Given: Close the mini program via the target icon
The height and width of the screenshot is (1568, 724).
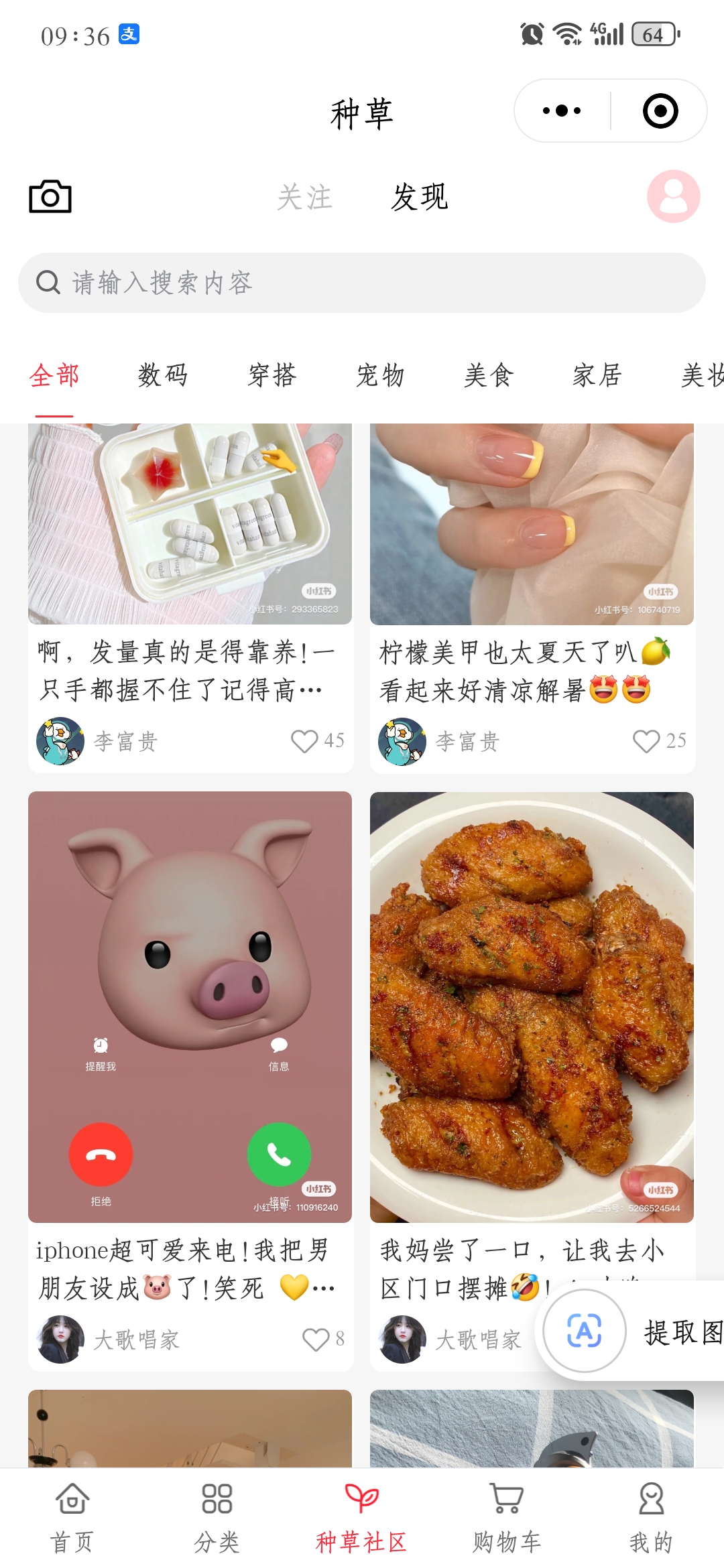Looking at the screenshot, I should 660,111.
